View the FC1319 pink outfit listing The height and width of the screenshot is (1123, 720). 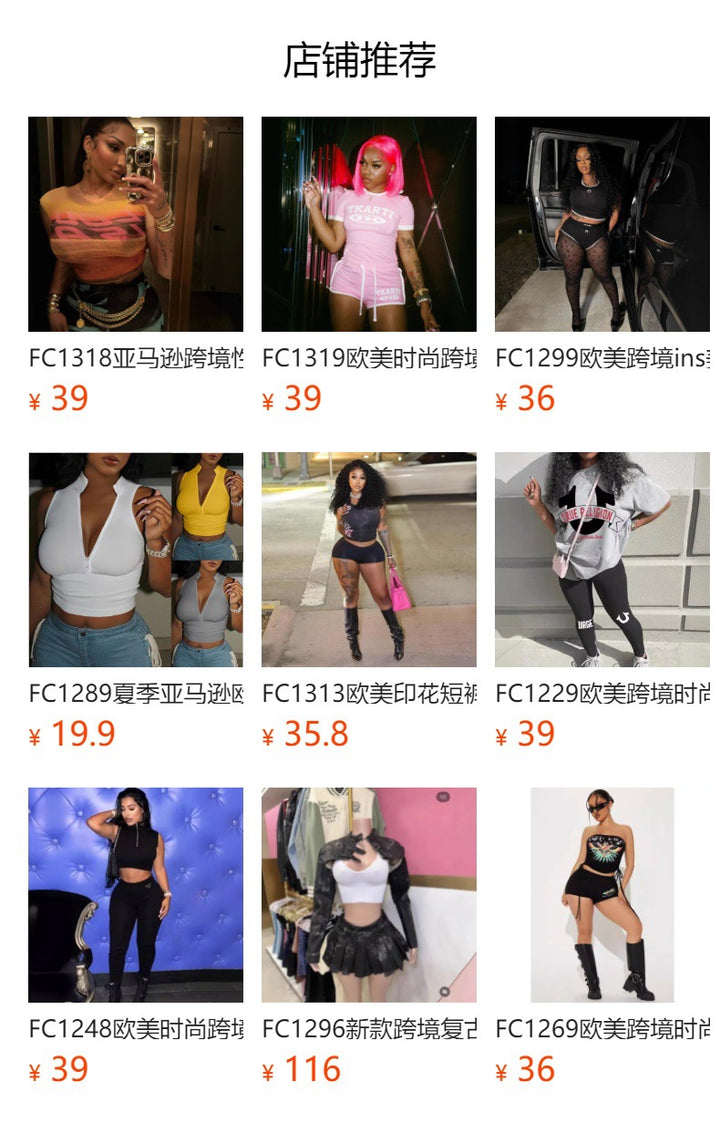(369, 224)
